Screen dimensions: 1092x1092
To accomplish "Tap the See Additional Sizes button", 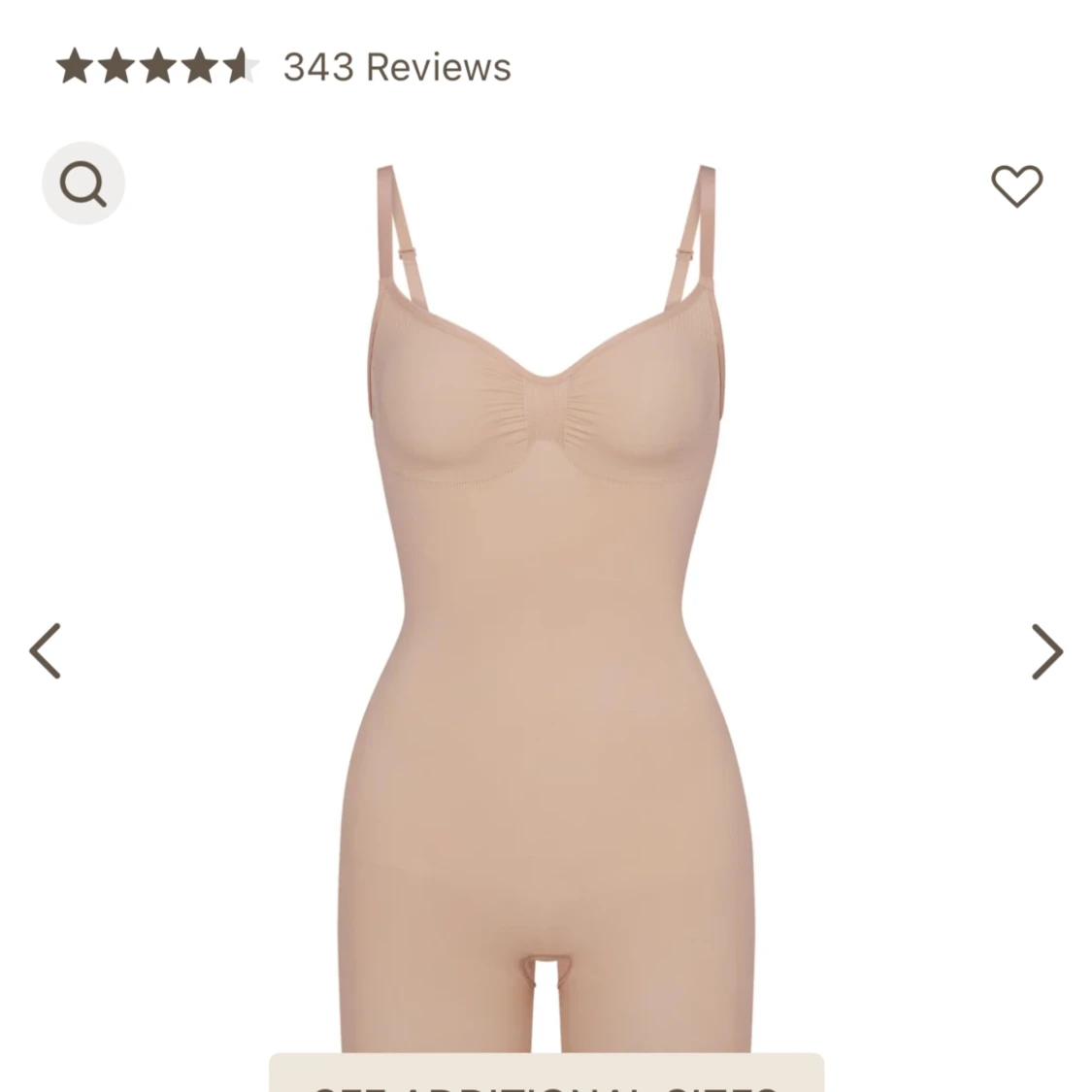I will 546,1074.
